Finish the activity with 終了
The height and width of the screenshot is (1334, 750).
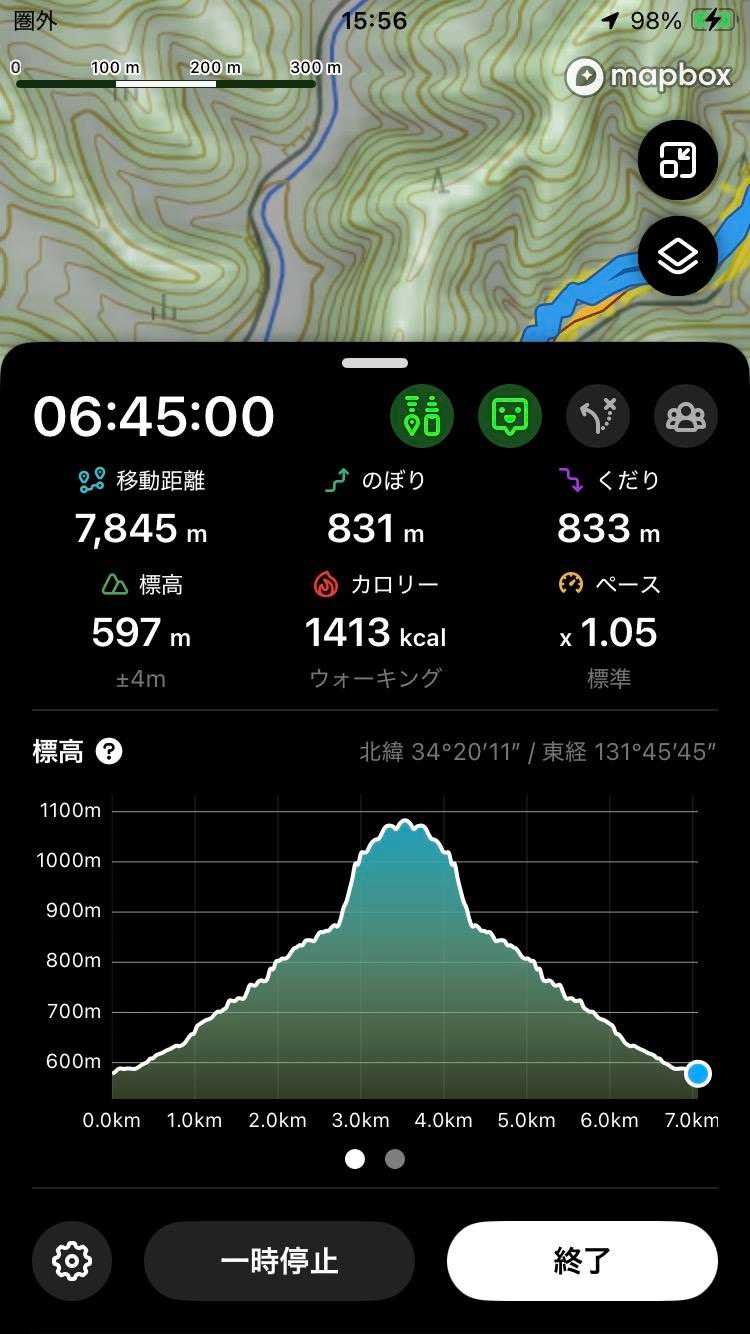coord(582,1261)
